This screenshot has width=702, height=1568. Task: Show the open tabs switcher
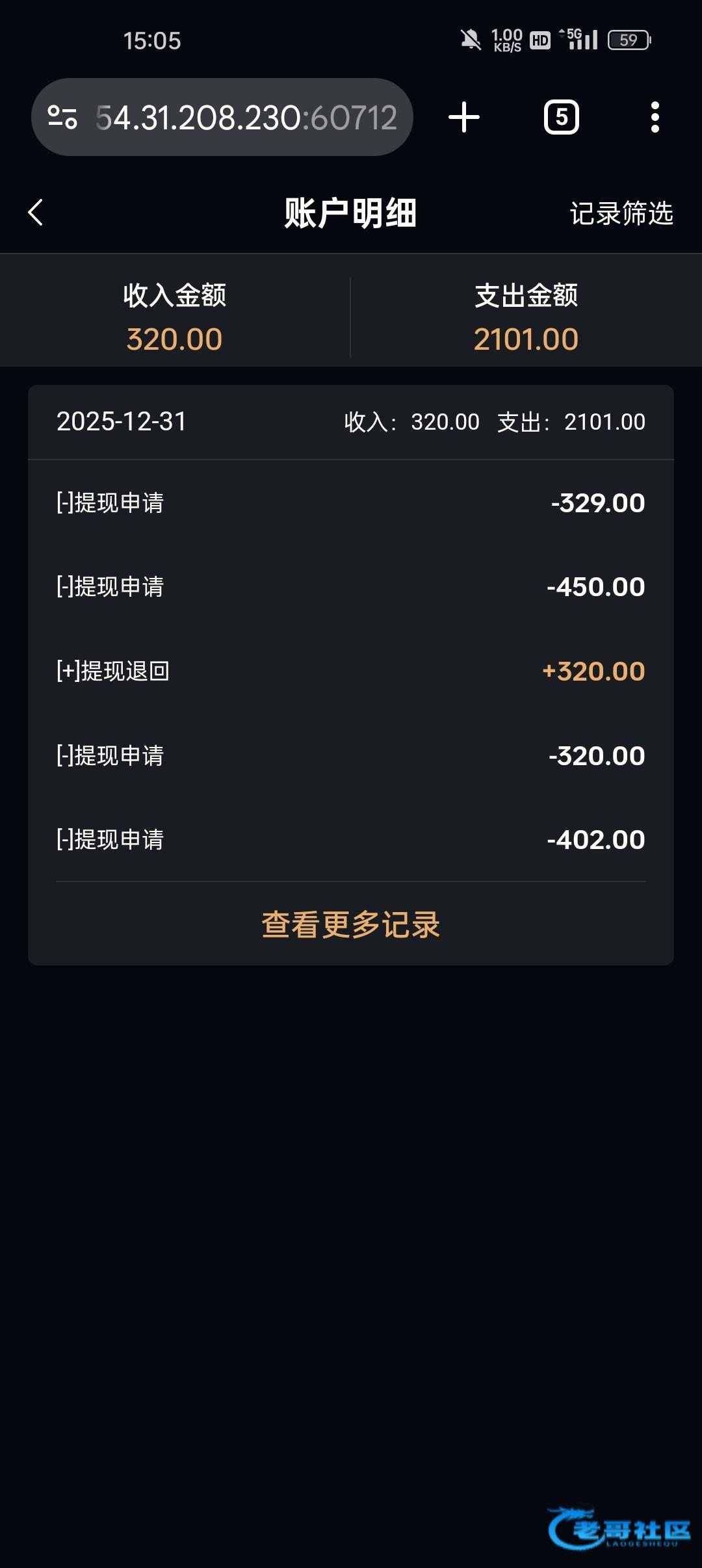[561, 118]
